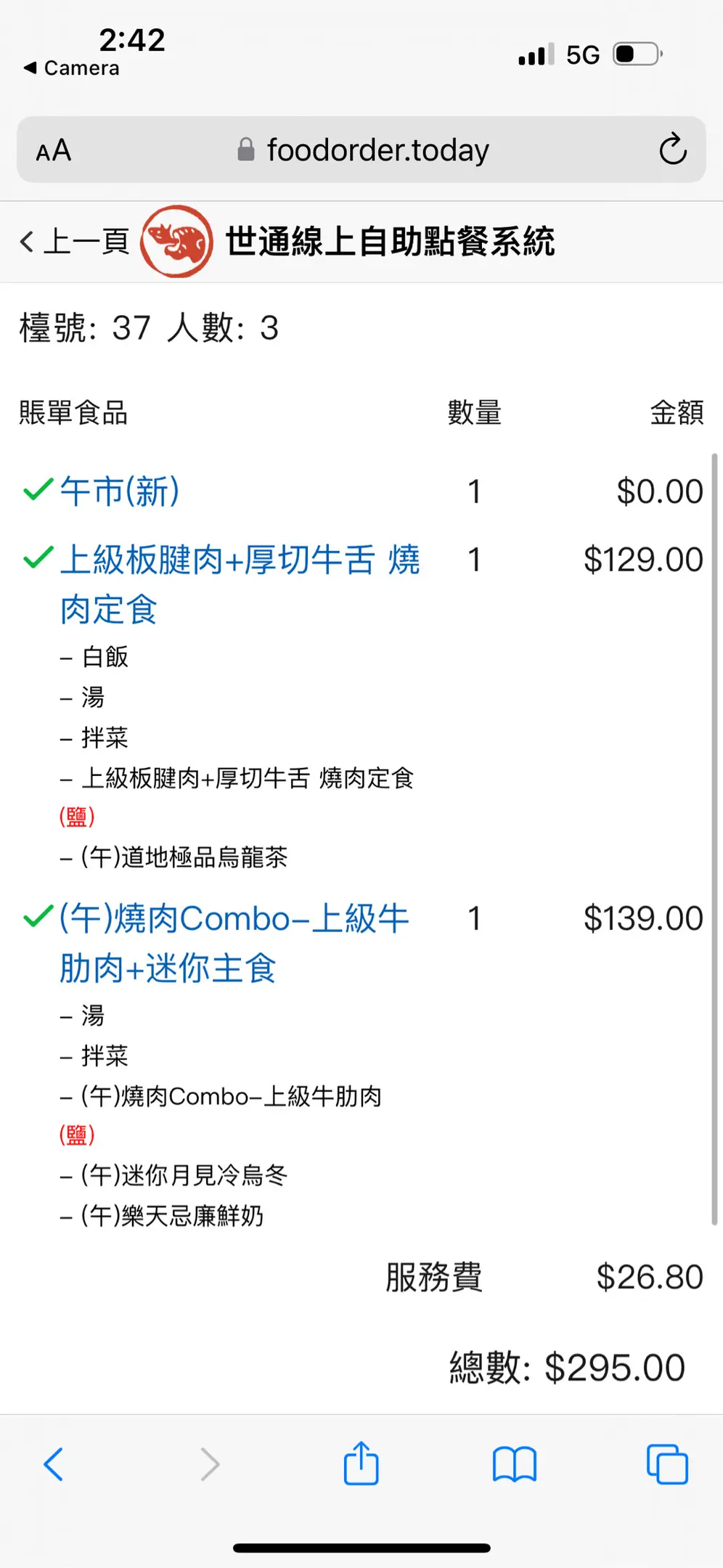
Task: Share this page from Safari toolbar
Action: (361, 1463)
